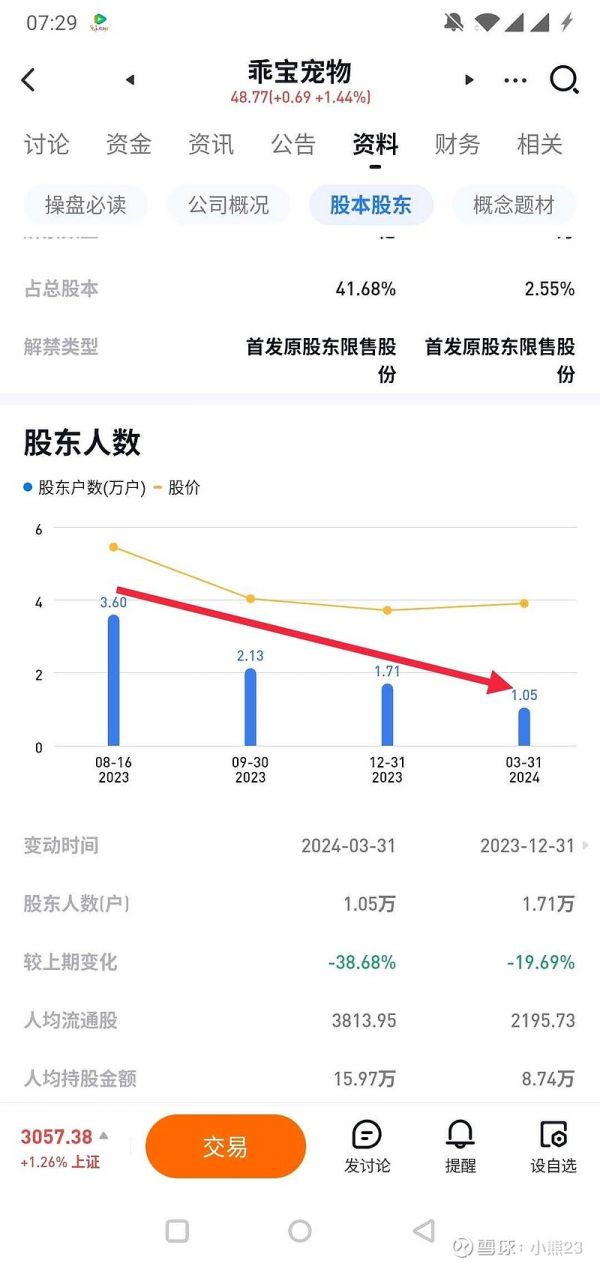600x1266 pixels.
Task: Switch to the next stock with right triangle
Action: coord(468,80)
